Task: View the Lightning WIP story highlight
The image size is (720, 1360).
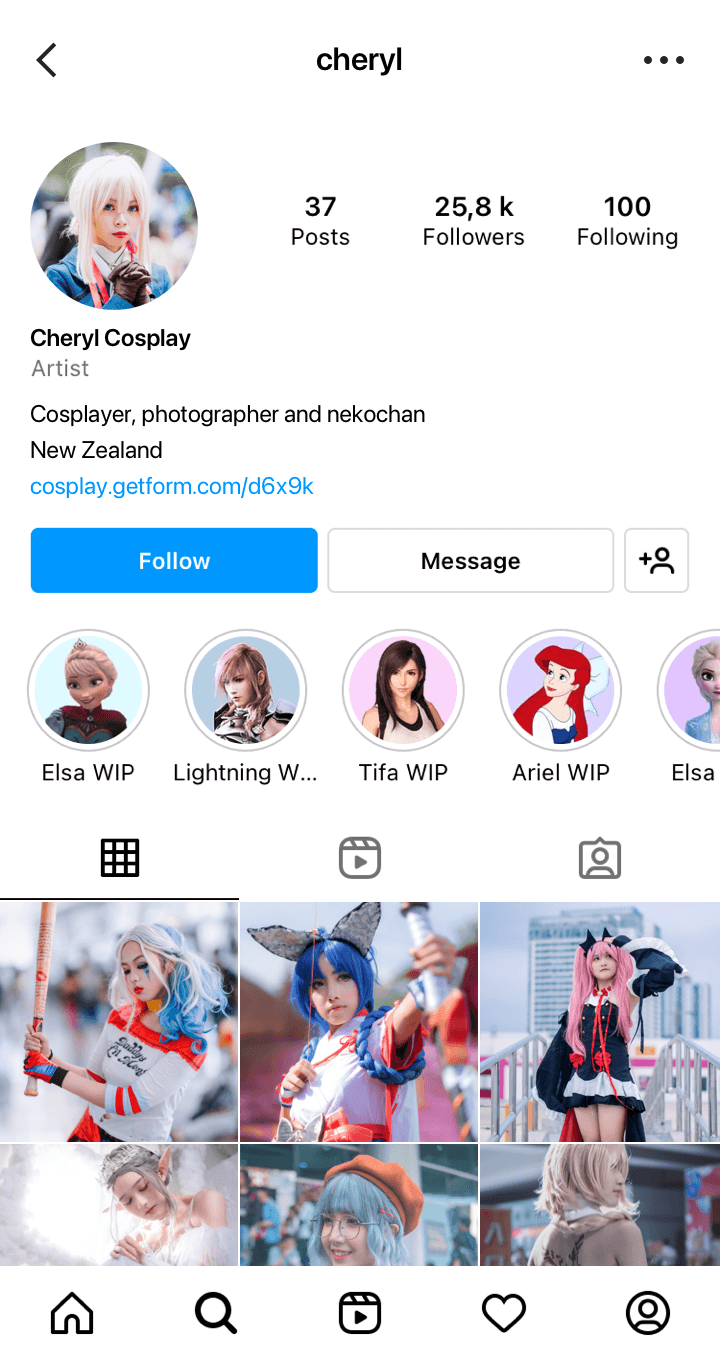Action: (245, 690)
